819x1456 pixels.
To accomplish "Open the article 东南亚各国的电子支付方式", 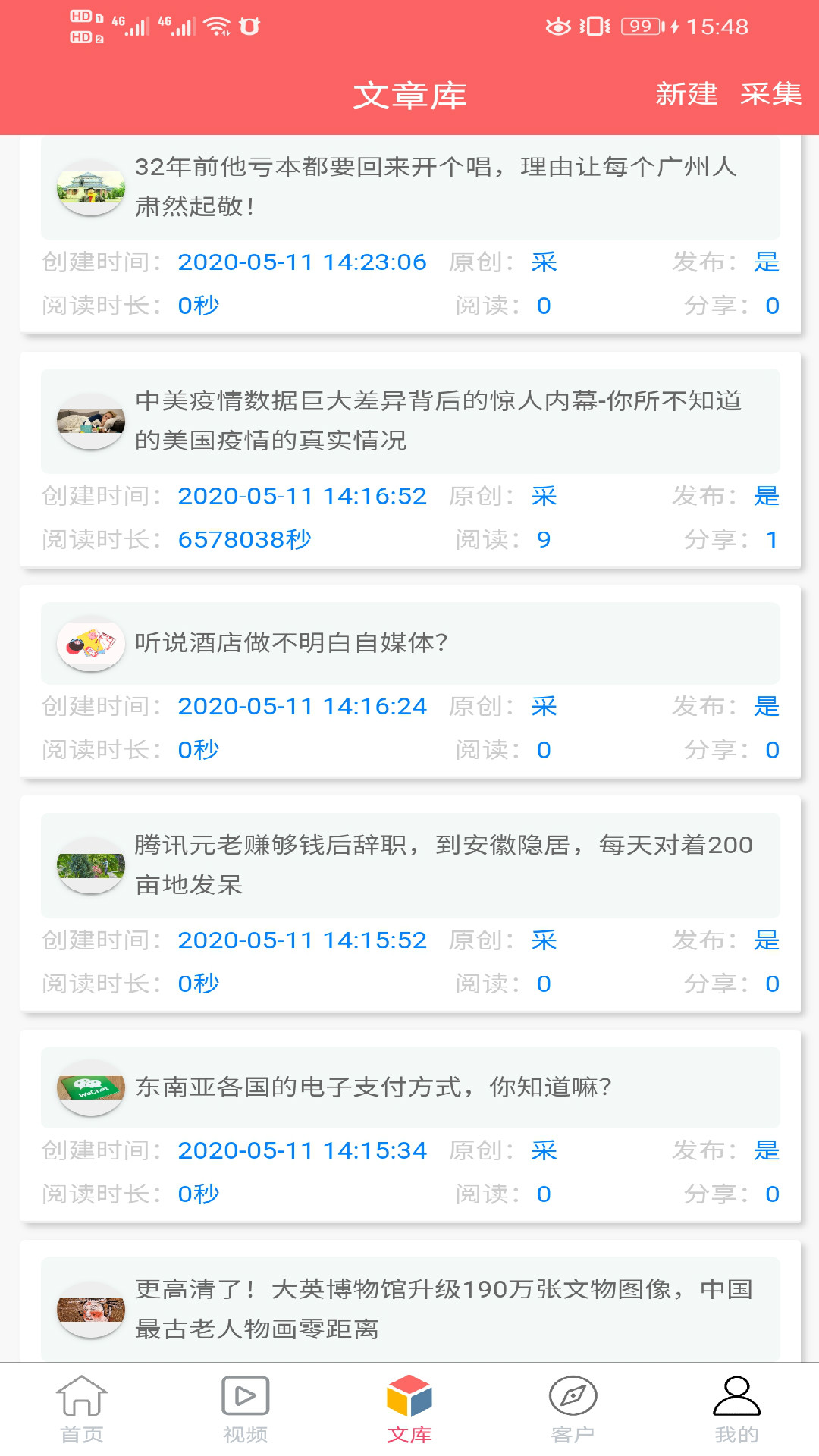I will click(373, 1087).
